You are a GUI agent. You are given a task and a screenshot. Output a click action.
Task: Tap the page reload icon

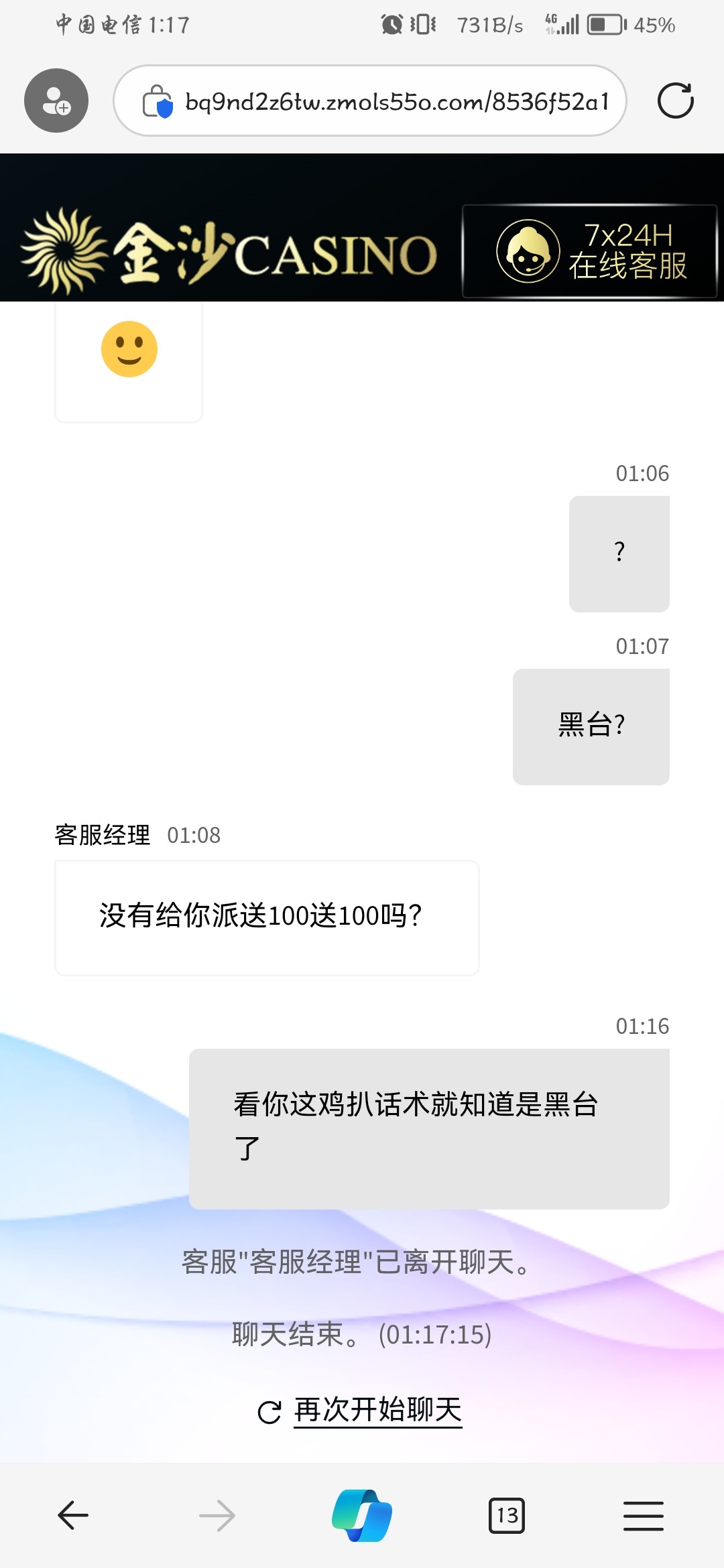pos(675,101)
